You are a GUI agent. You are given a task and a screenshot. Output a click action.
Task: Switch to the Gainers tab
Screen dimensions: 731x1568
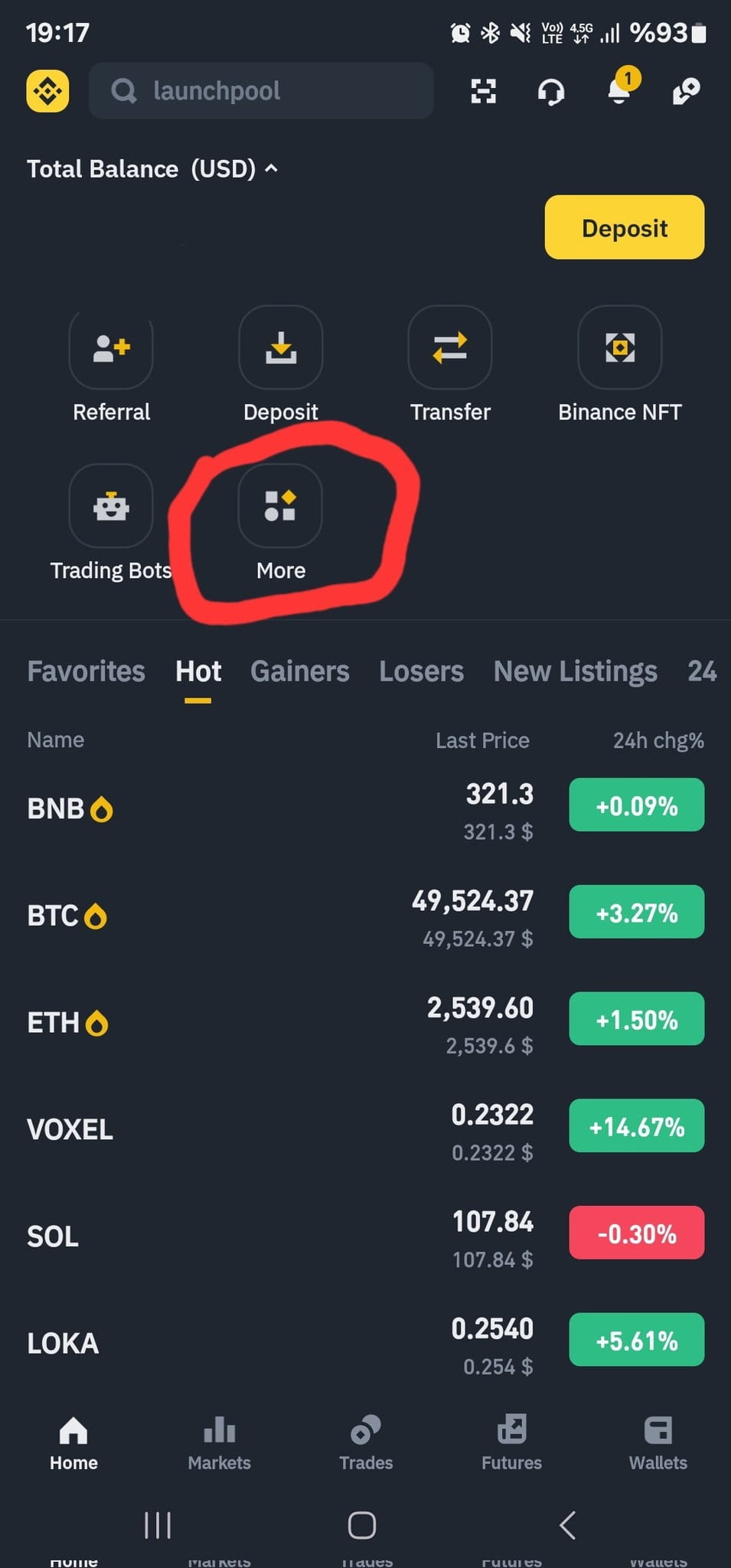300,671
